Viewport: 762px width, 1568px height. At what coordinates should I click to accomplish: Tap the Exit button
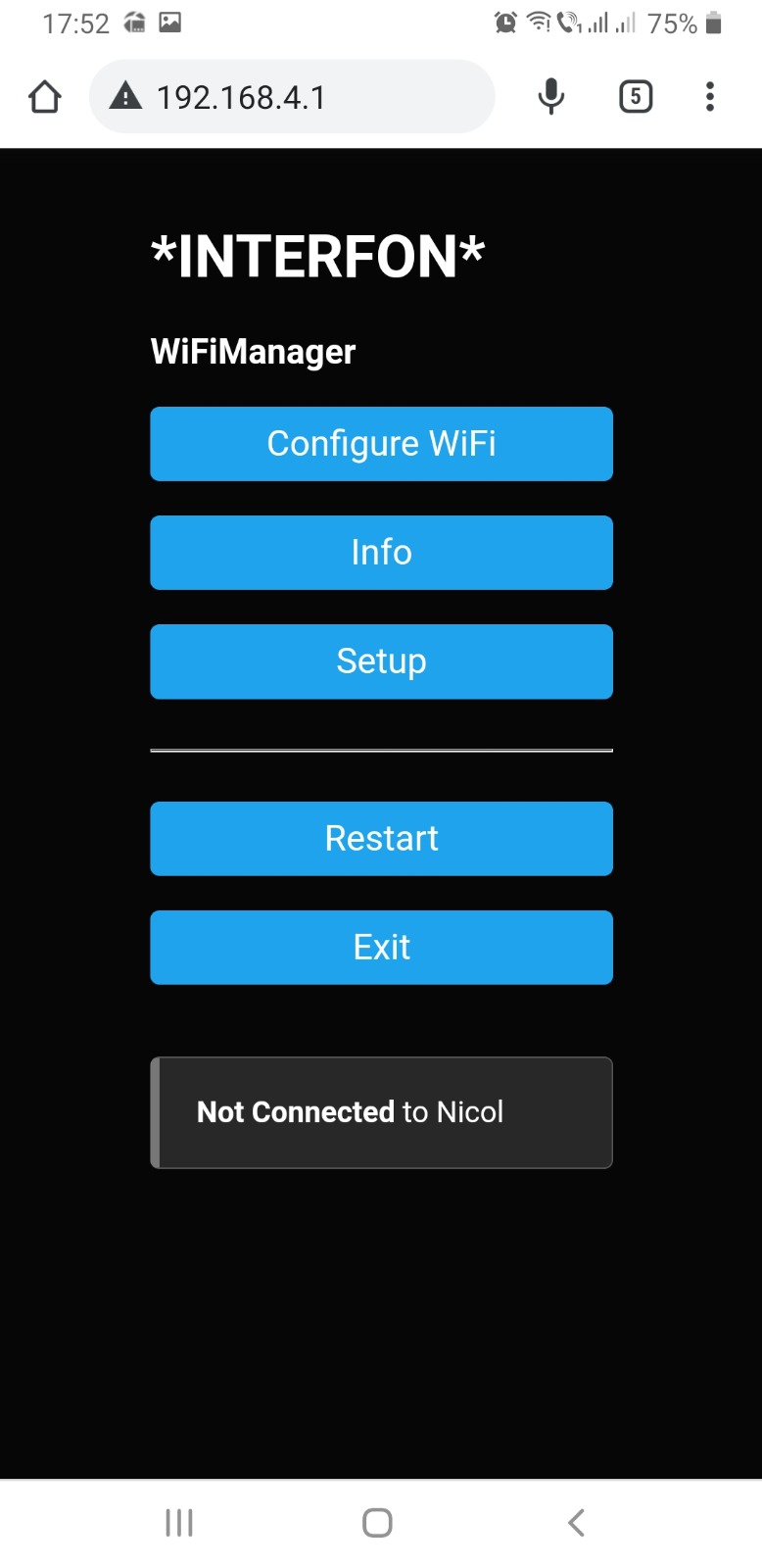point(381,948)
